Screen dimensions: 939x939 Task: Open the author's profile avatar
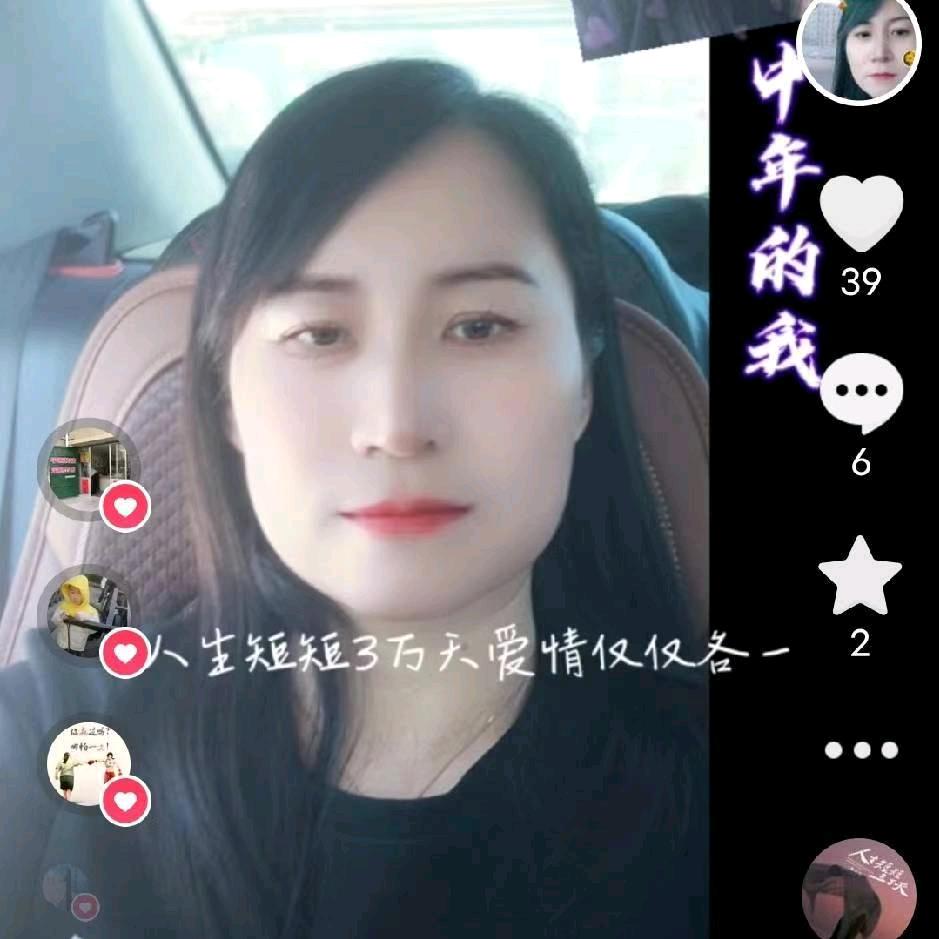coord(860,48)
